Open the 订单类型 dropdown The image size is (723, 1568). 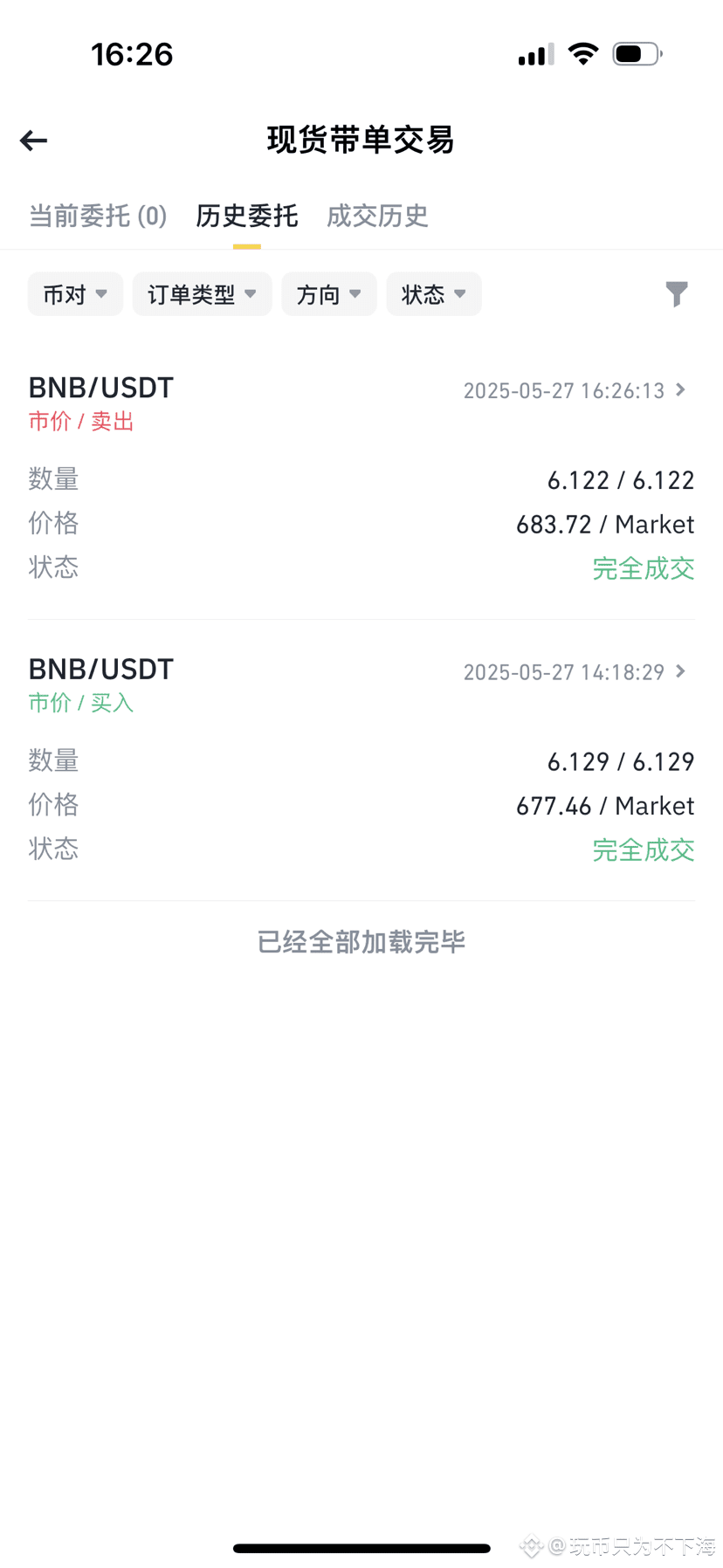[202, 294]
